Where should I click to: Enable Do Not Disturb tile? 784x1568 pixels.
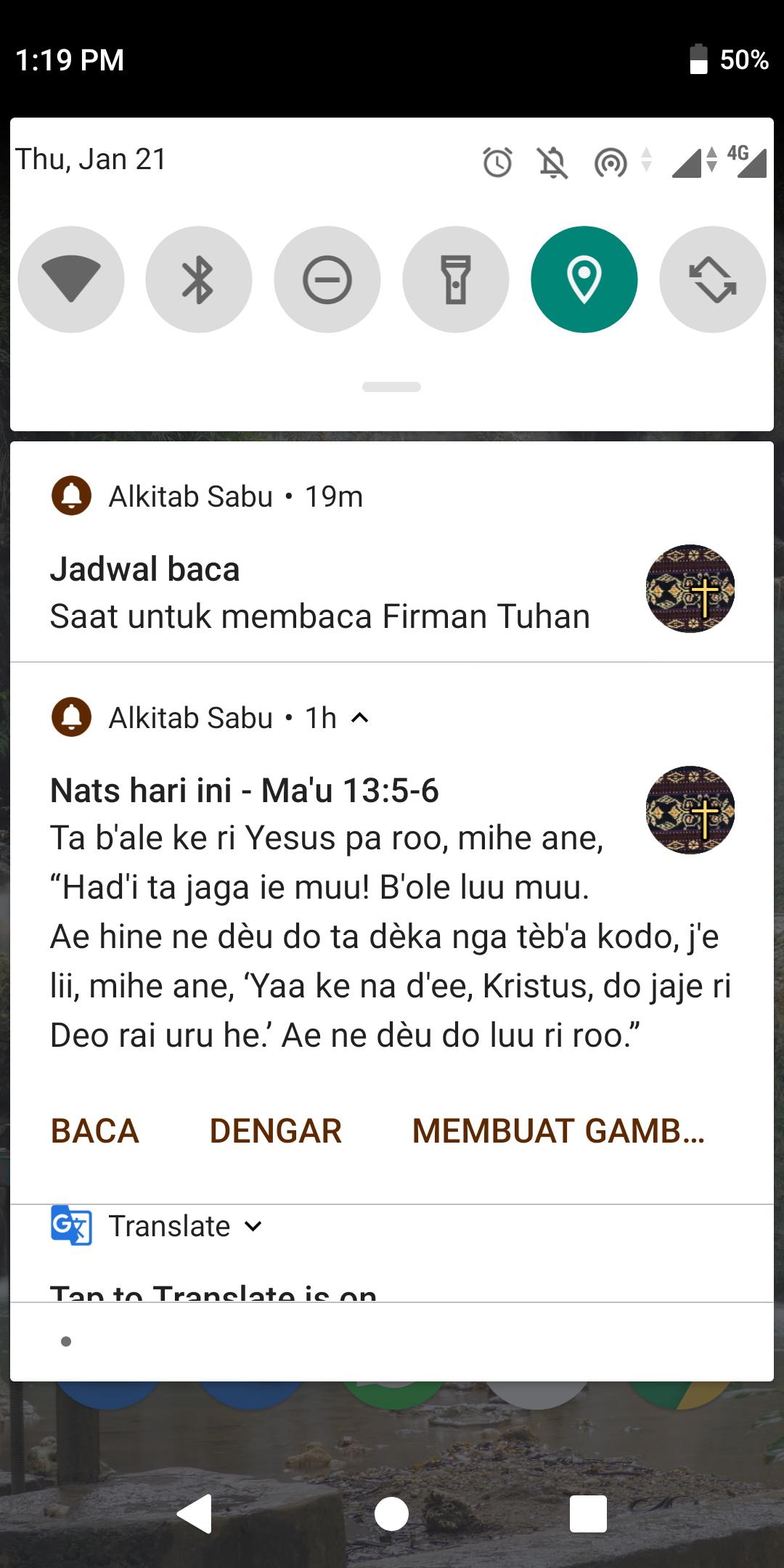click(327, 279)
